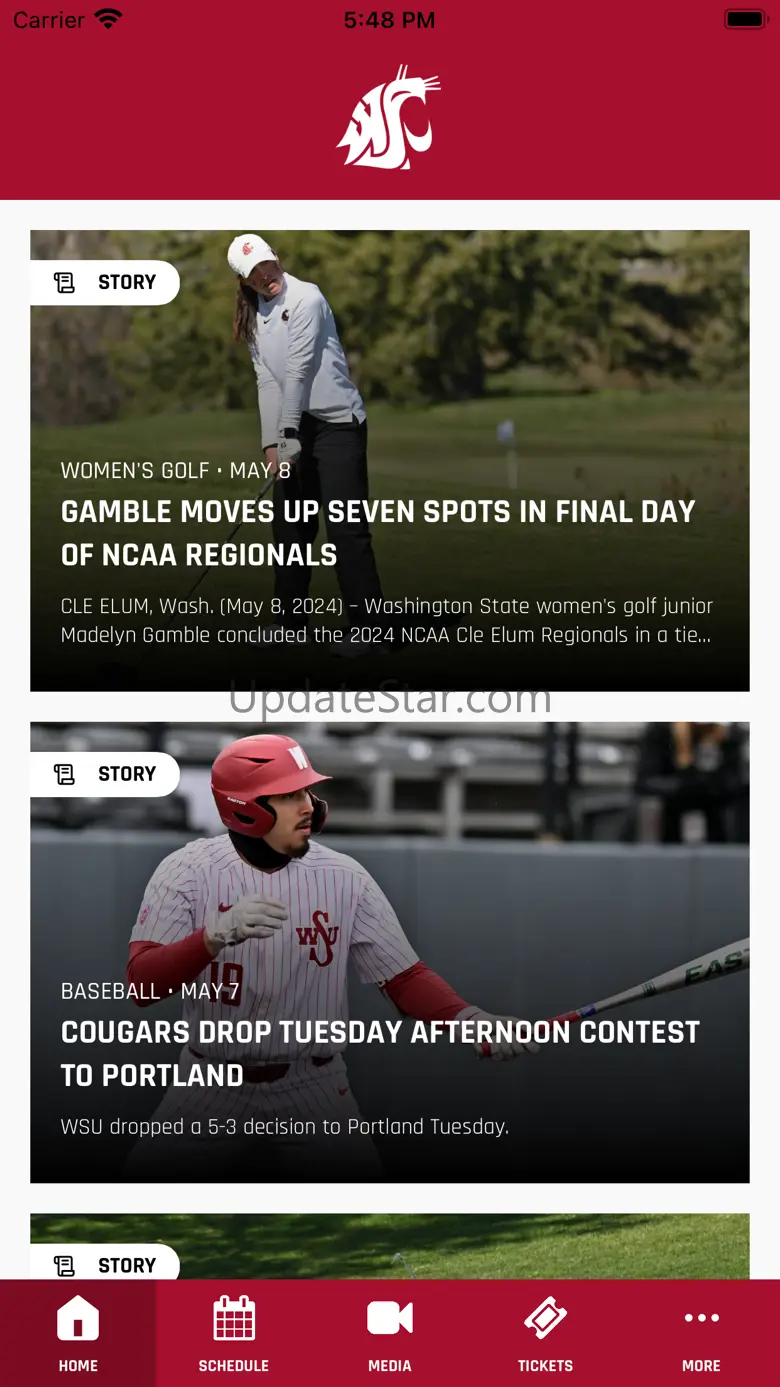The width and height of the screenshot is (780, 1387).
Task: Open the Media tab
Action: pyautogui.click(x=390, y=1332)
